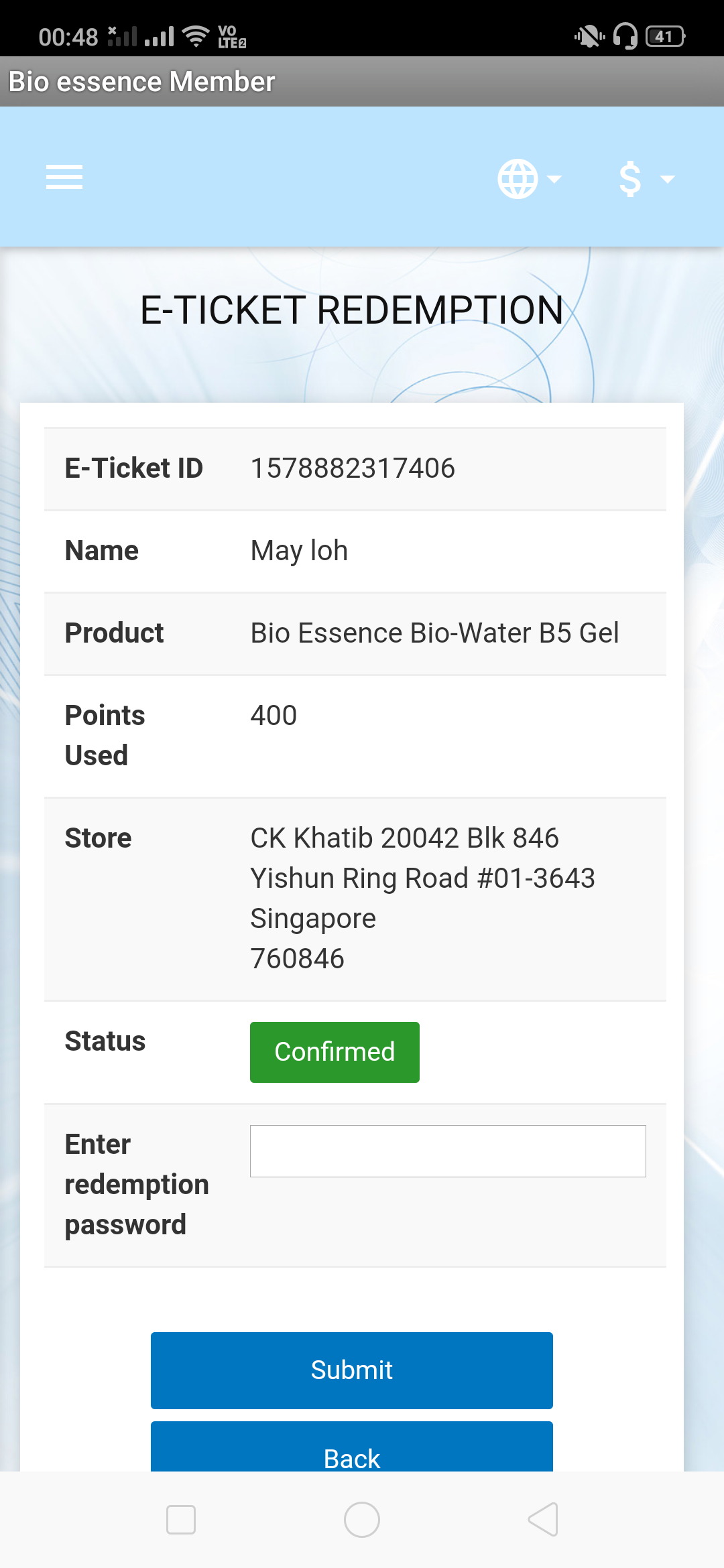Open the hamburger drawer menu
The width and height of the screenshot is (724, 1568).
pyautogui.click(x=64, y=178)
